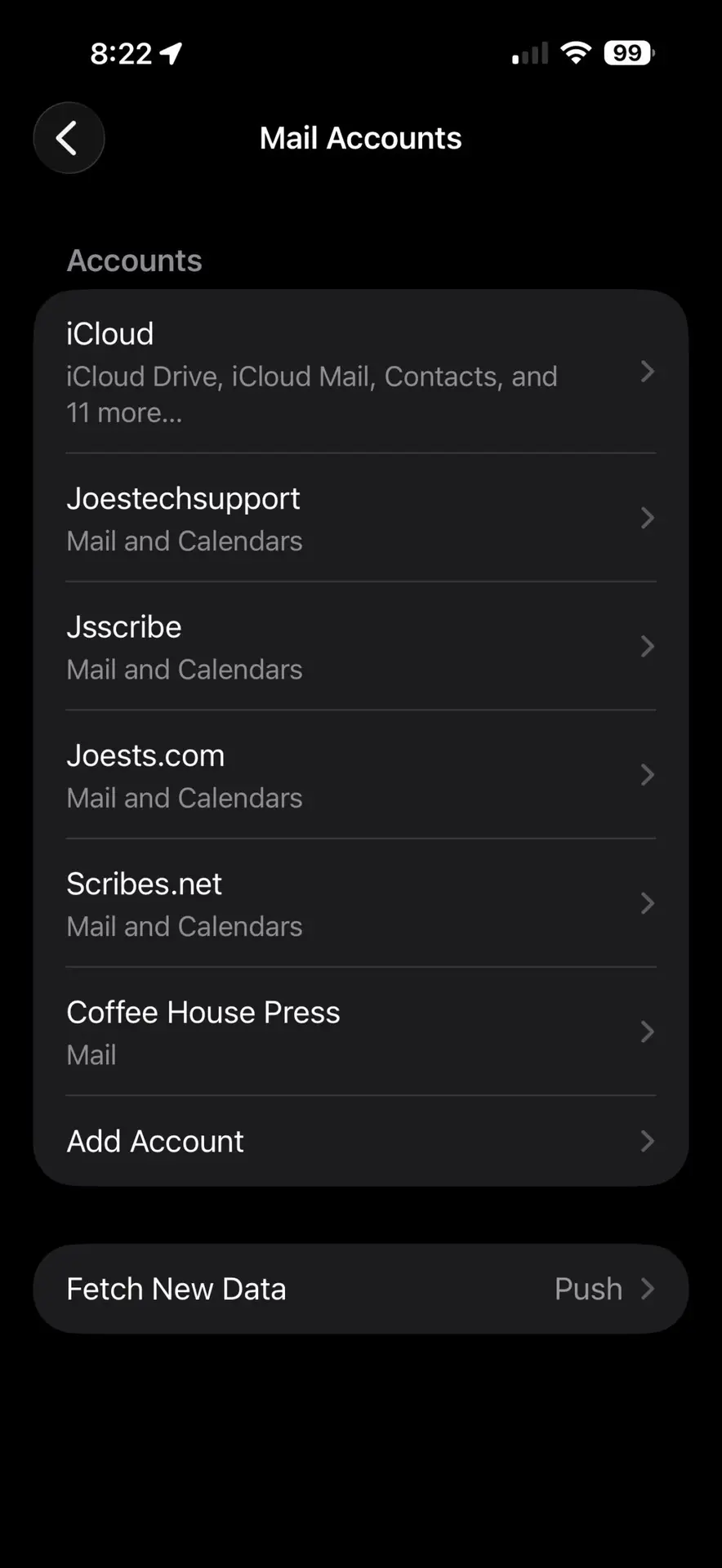Expand the Scribes.net account entry

click(x=648, y=903)
